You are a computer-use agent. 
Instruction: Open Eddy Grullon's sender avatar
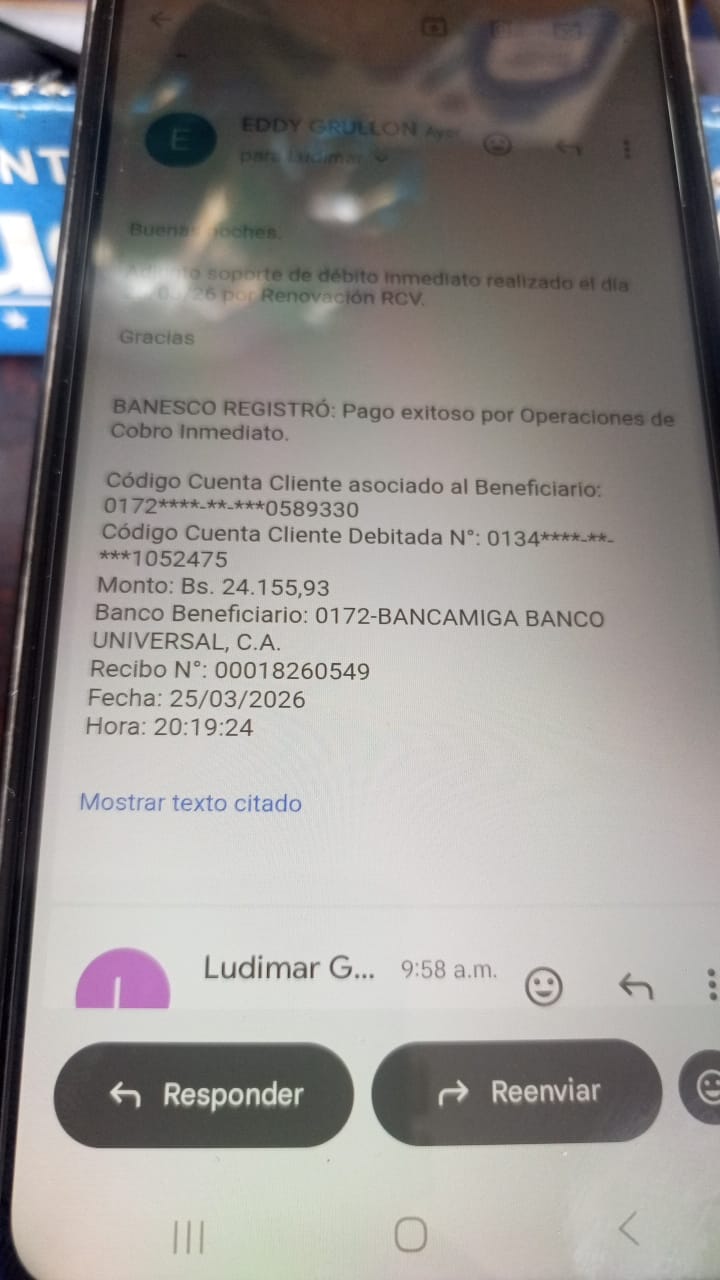[x=181, y=140]
